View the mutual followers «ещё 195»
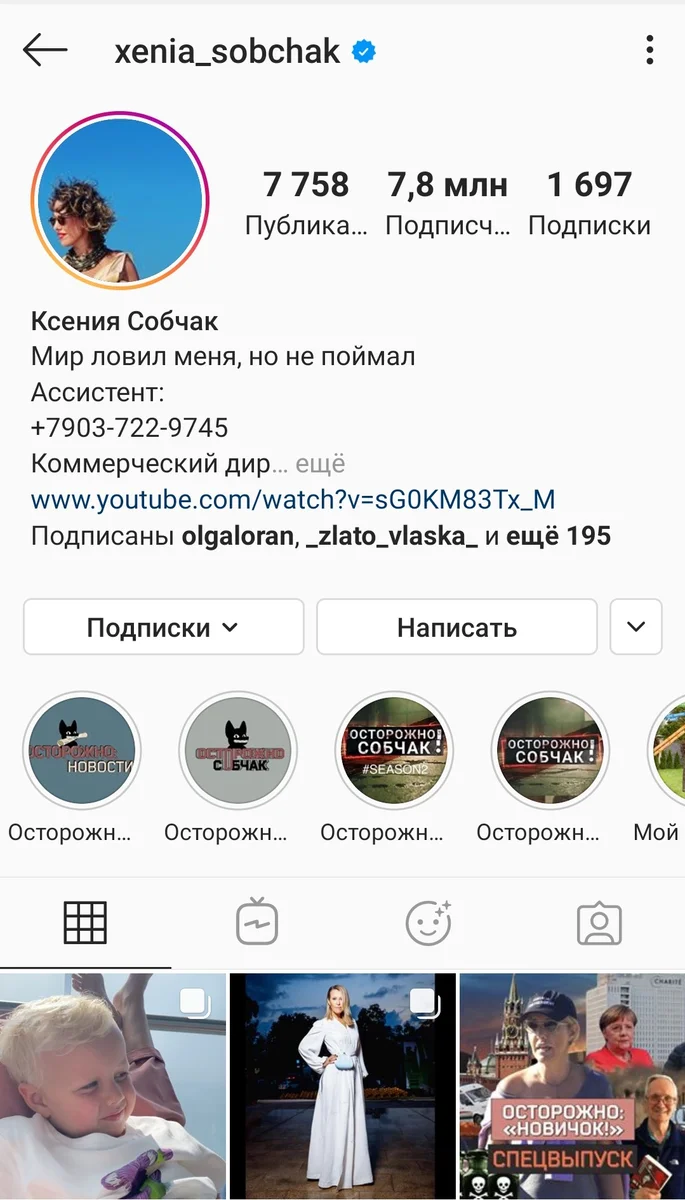This screenshot has width=685, height=1200. tap(559, 536)
